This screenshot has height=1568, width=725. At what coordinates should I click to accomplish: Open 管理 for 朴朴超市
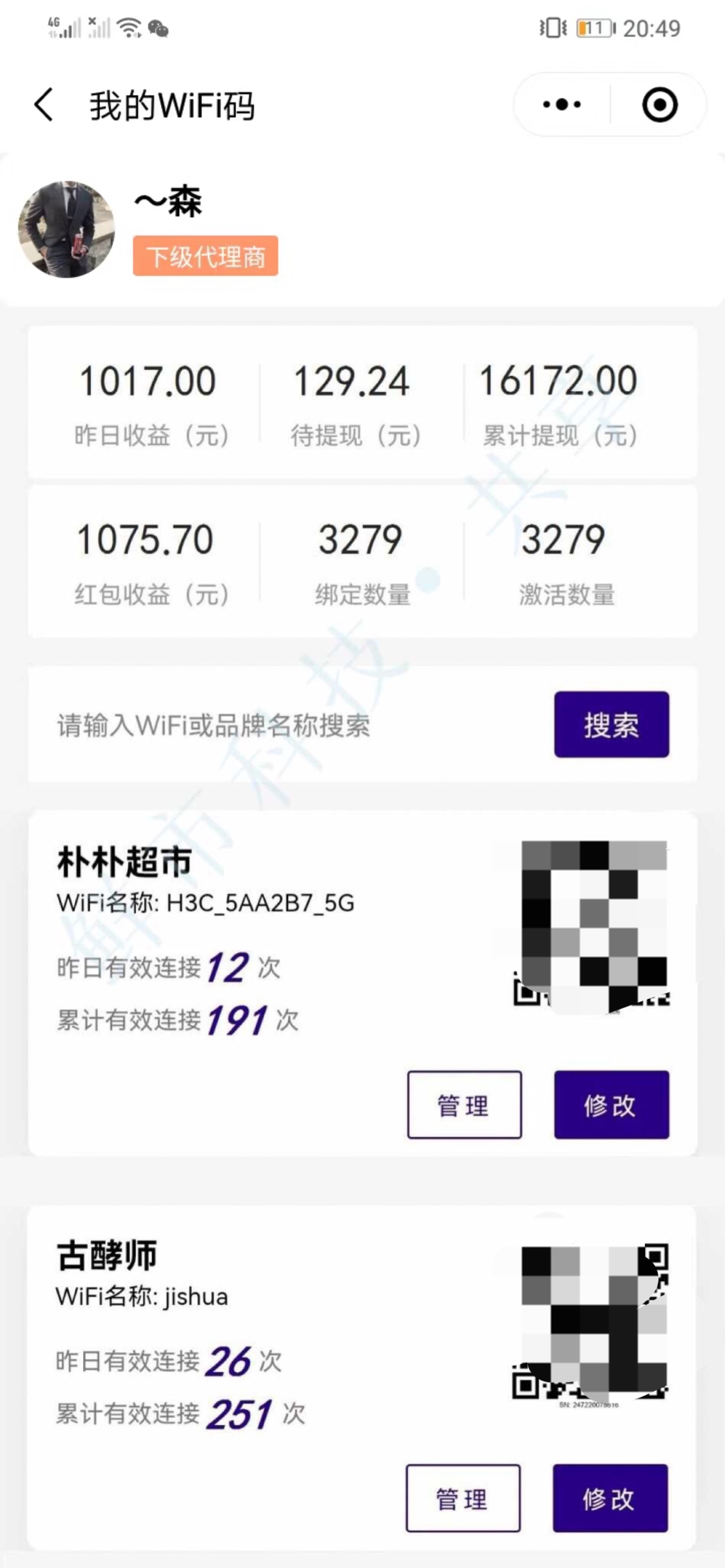(x=464, y=1105)
